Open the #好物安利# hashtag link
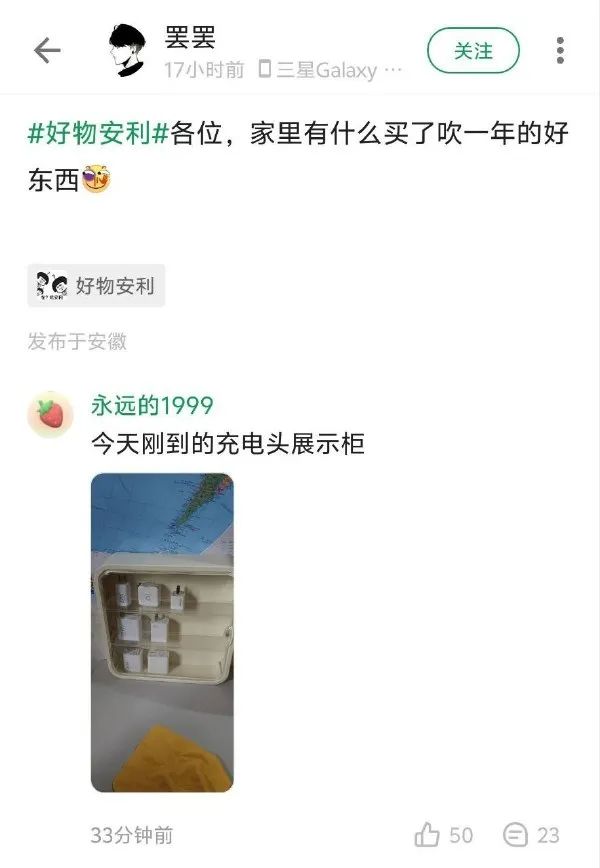This screenshot has height=868, width=600. click(97, 133)
